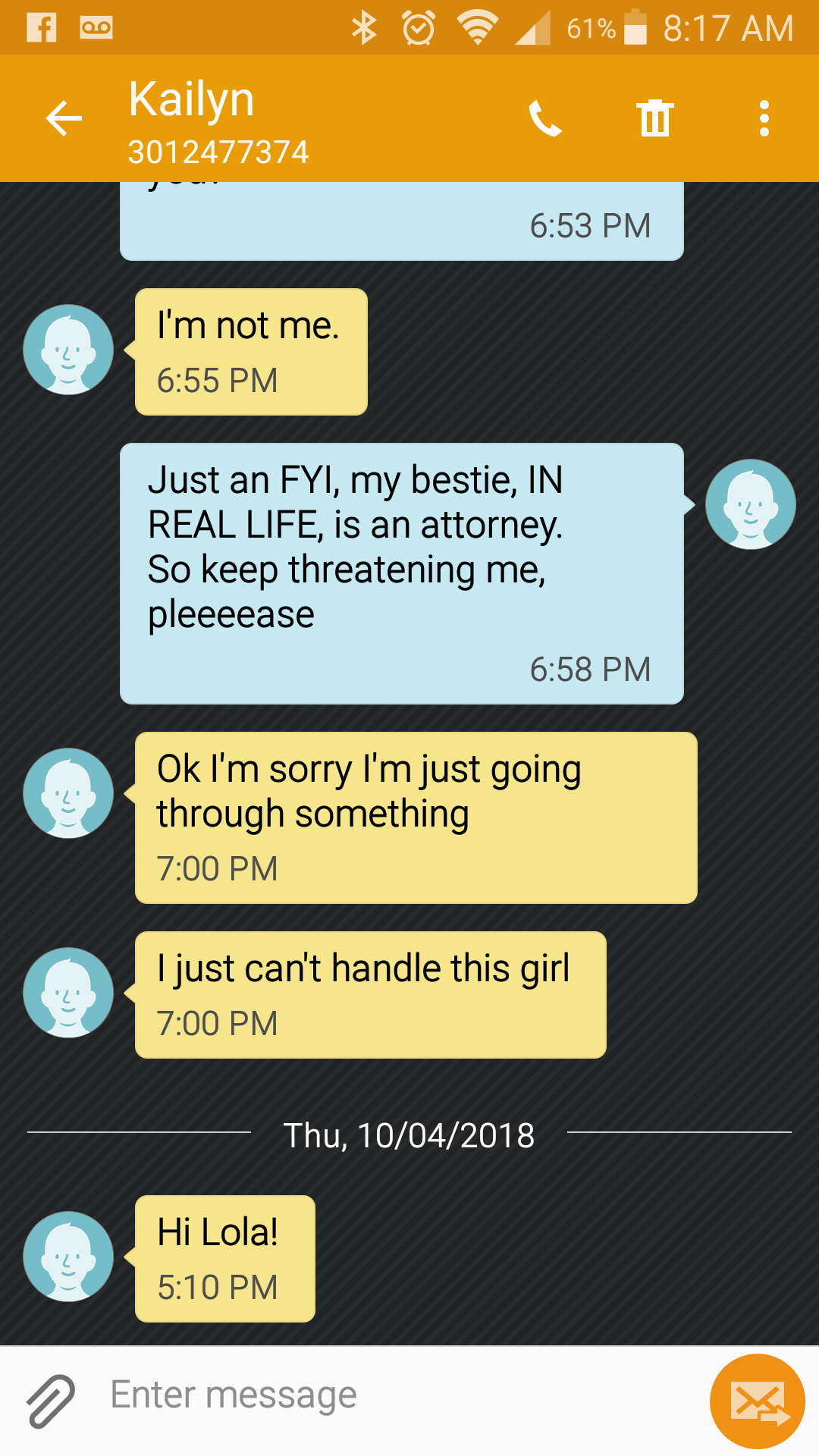
Task: Focus the Enter message field
Action: (x=394, y=1395)
